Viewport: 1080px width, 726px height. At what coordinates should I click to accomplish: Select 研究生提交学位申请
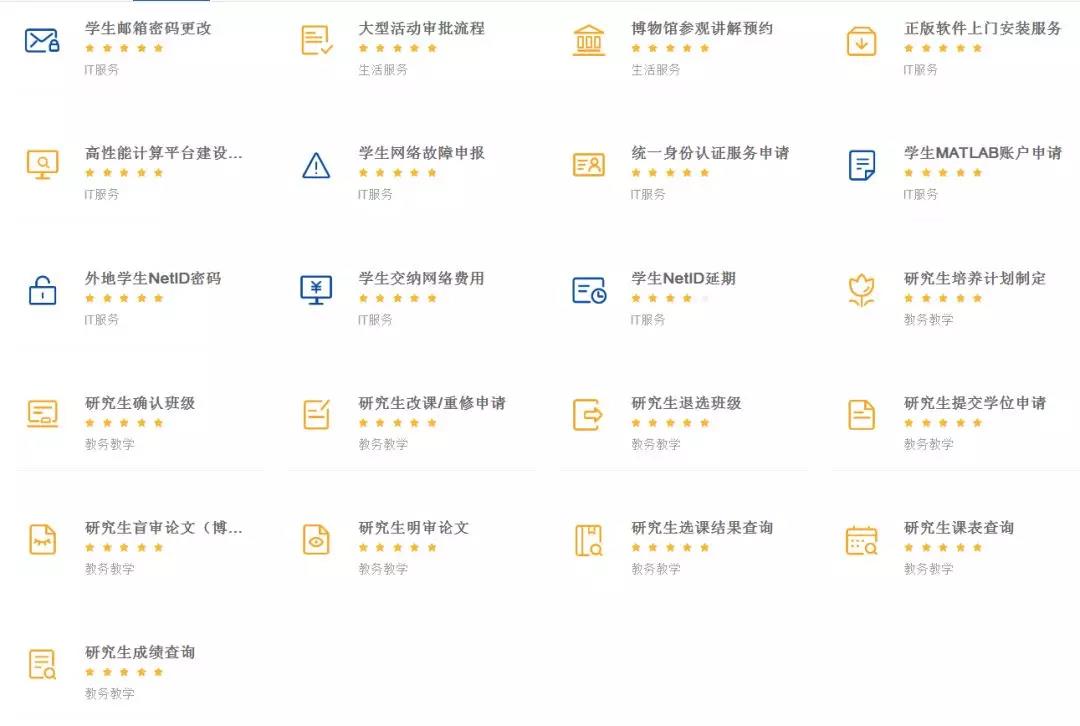[x=974, y=404]
